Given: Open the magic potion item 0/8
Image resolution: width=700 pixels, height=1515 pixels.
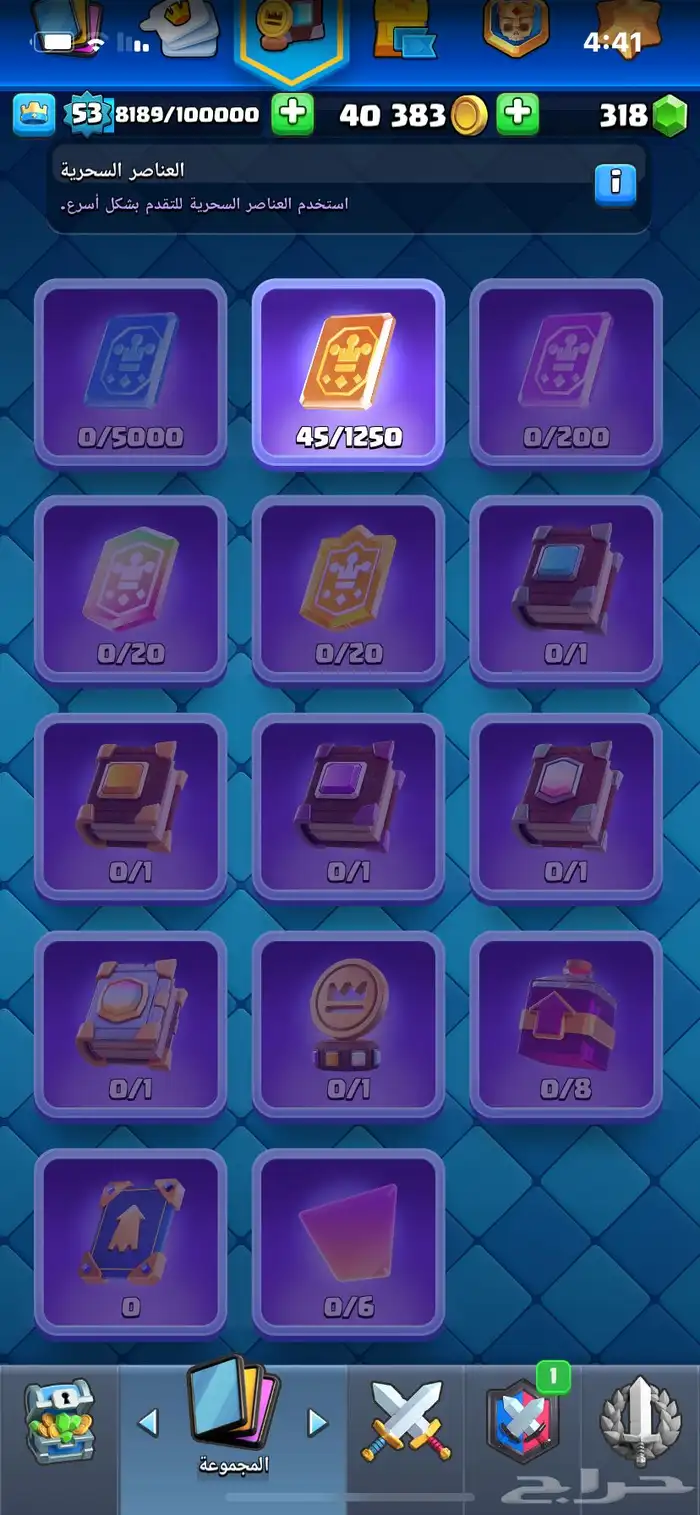Looking at the screenshot, I should pos(566,1024).
